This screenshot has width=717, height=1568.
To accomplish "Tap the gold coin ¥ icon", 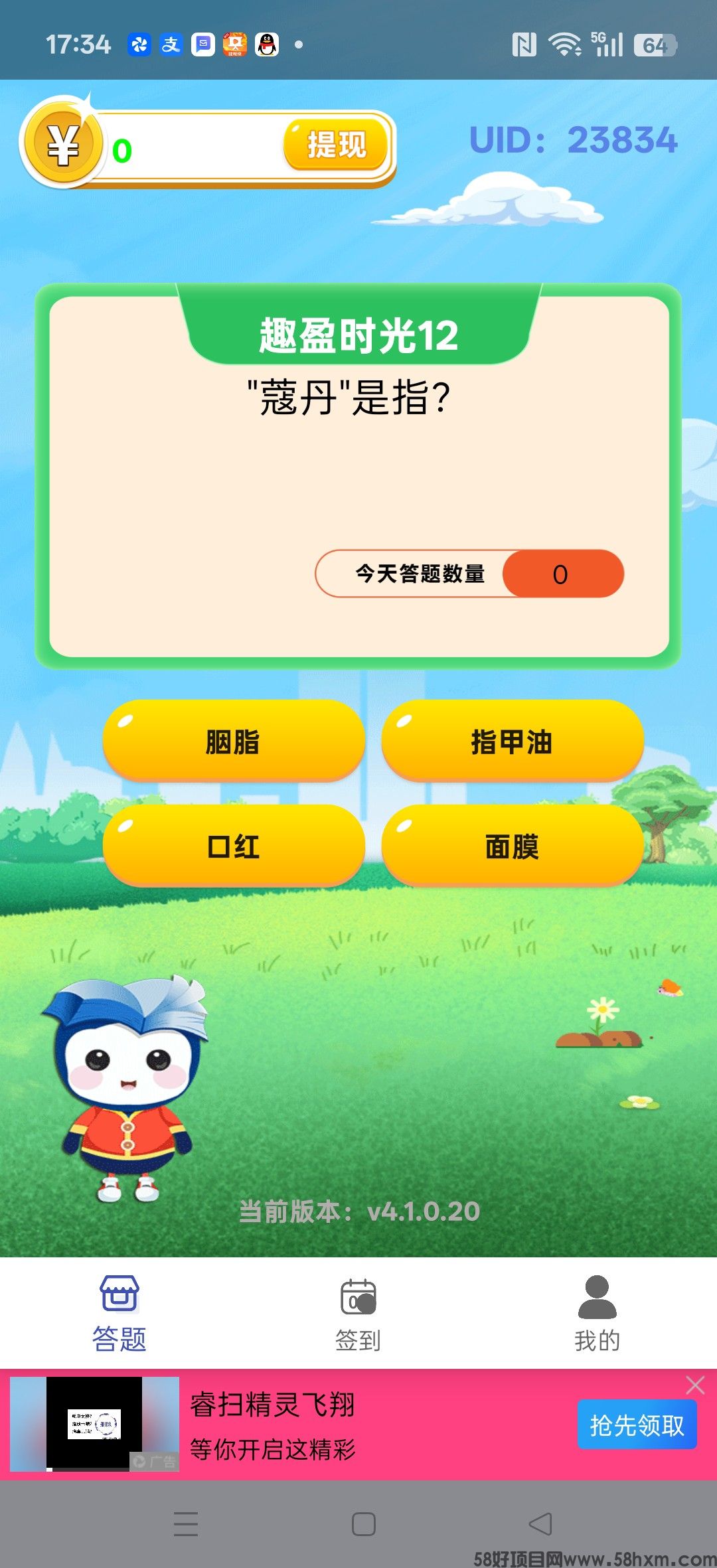I will tap(63, 143).
